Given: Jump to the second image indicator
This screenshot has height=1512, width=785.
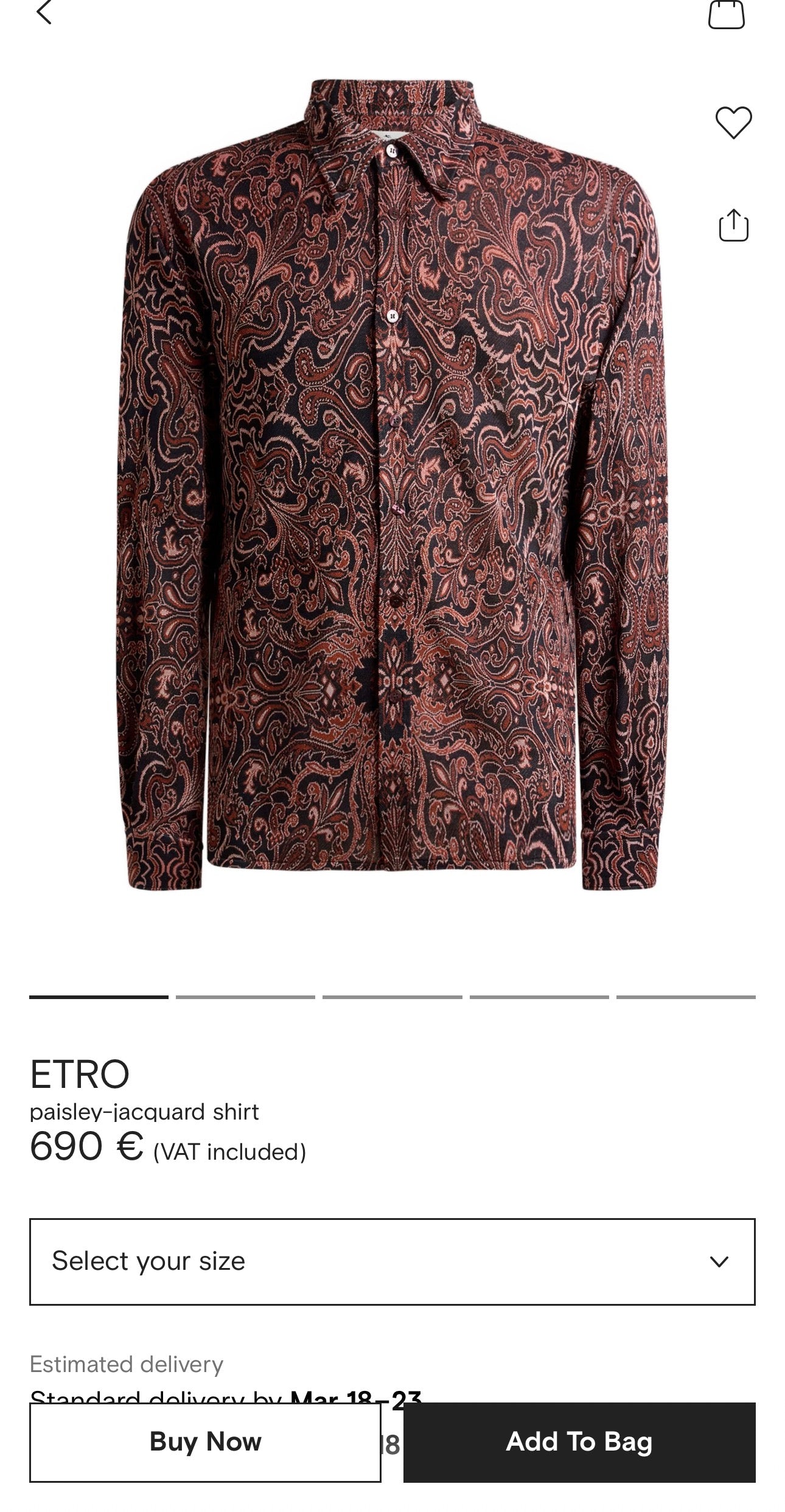Looking at the screenshot, I should tap(245, 997).
